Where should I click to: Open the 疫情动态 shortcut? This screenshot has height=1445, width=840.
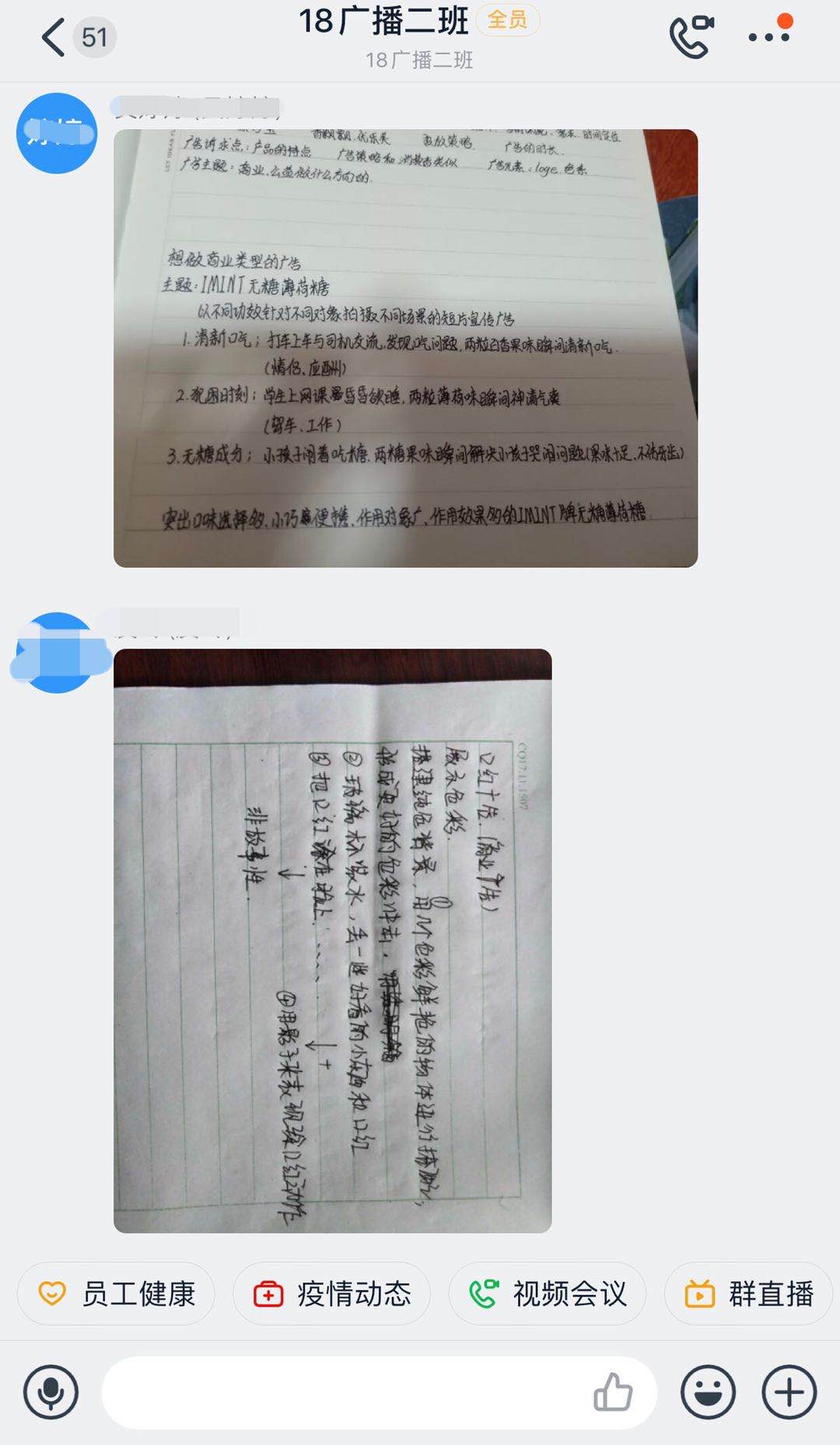click(x=331, y=1294)
